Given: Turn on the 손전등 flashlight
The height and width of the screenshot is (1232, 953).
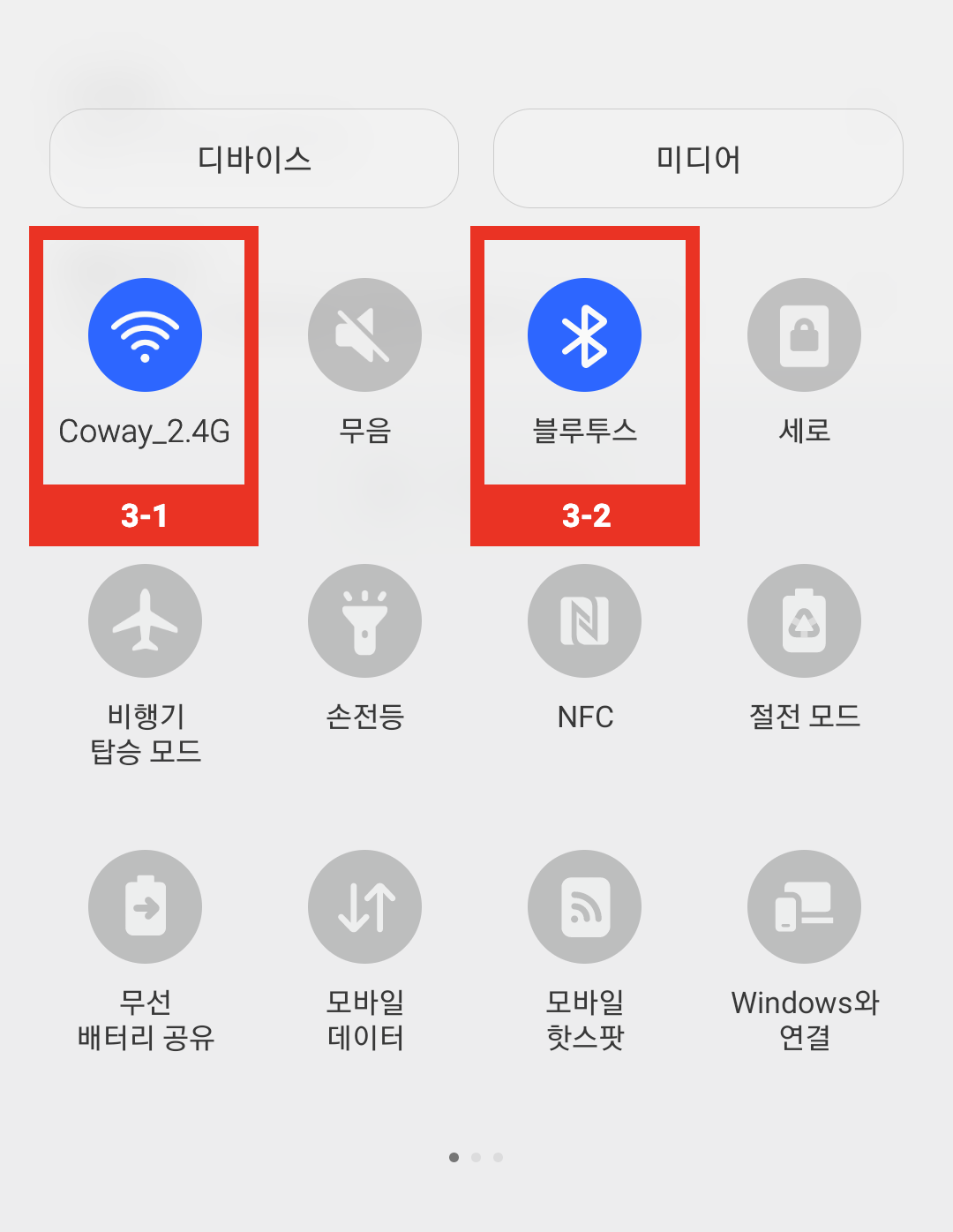Looking at the screenshot, I should (x=364, y=621).
